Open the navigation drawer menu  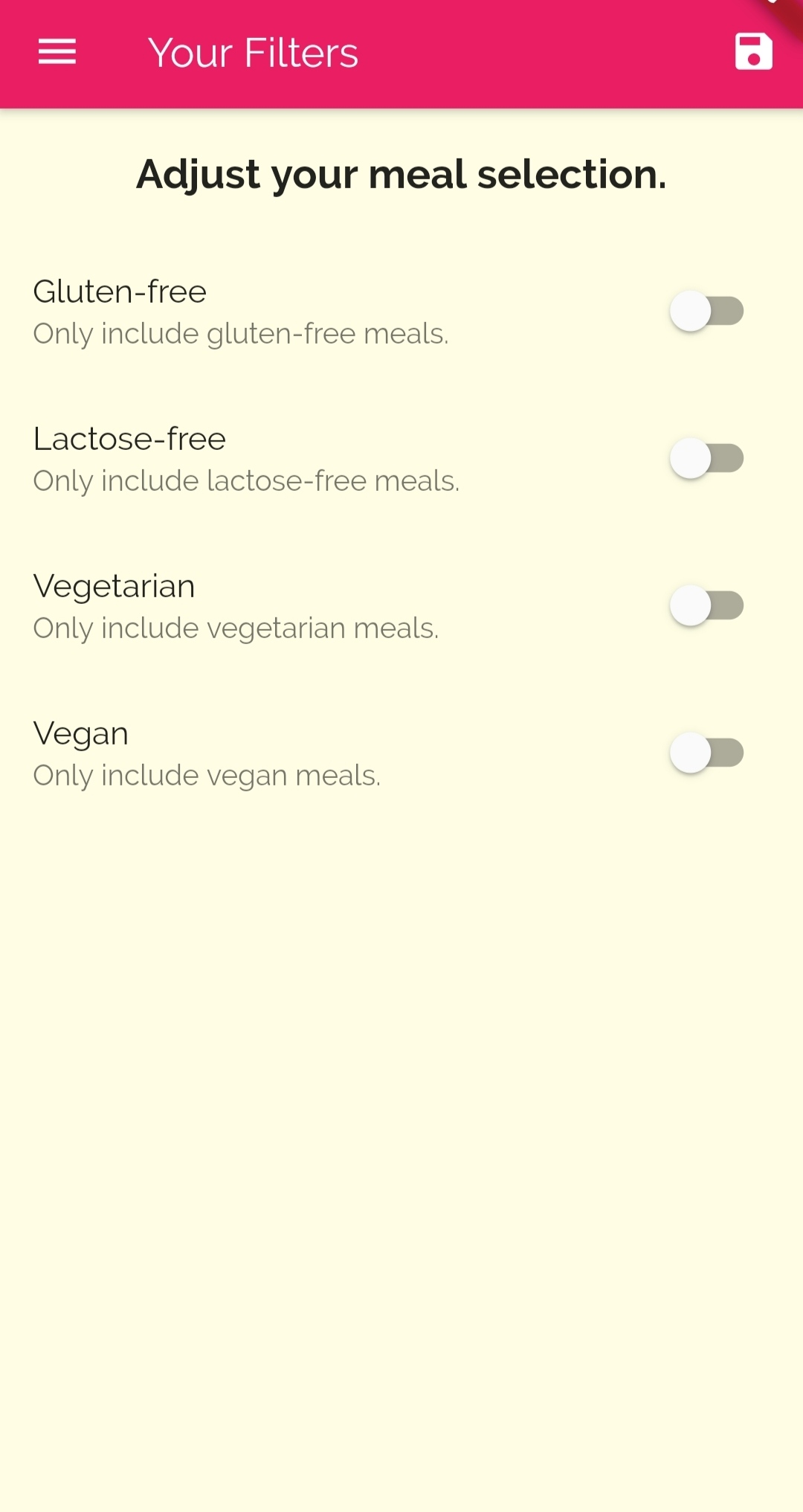57,52
